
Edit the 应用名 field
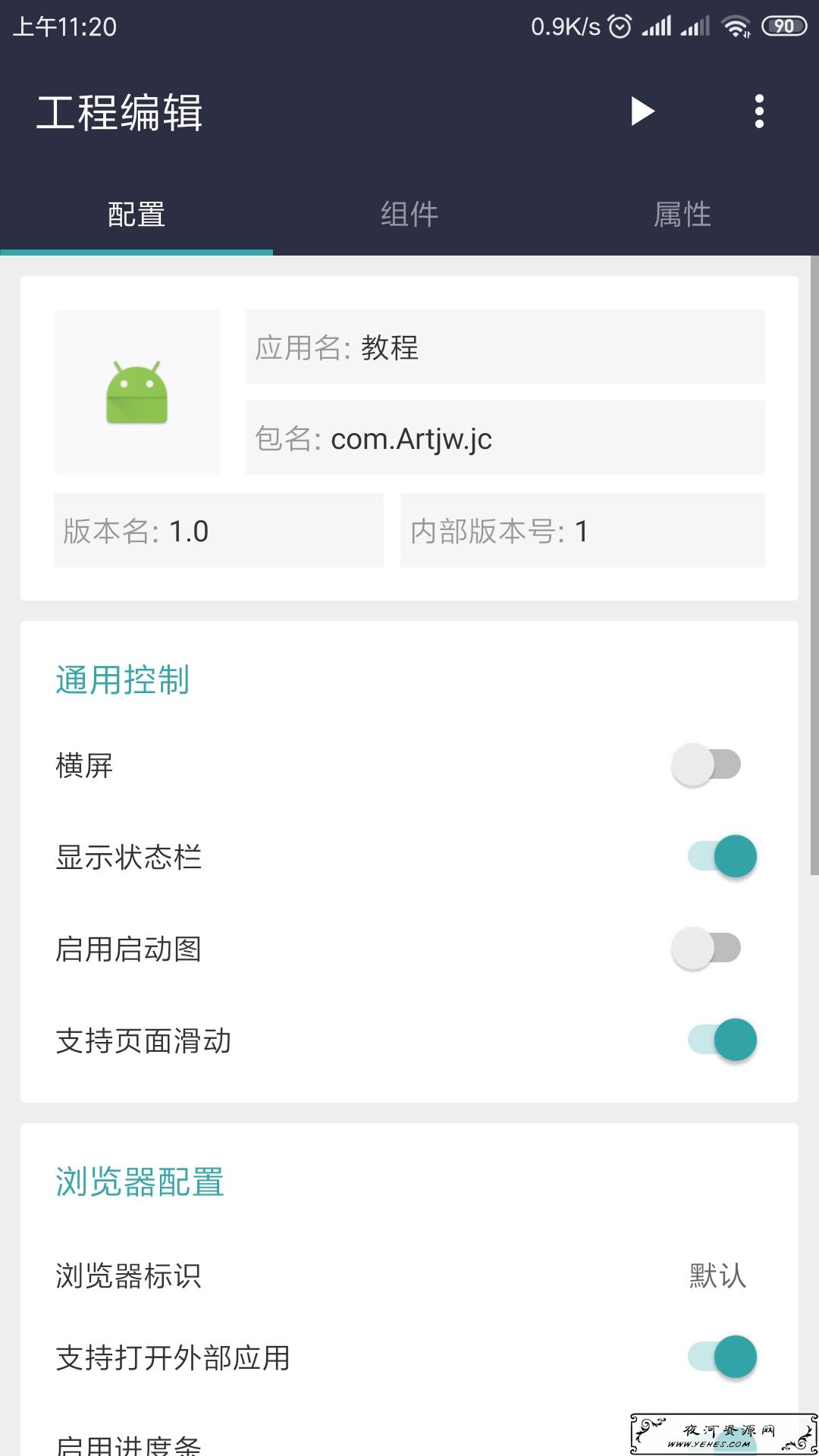[x=505, y=347]
